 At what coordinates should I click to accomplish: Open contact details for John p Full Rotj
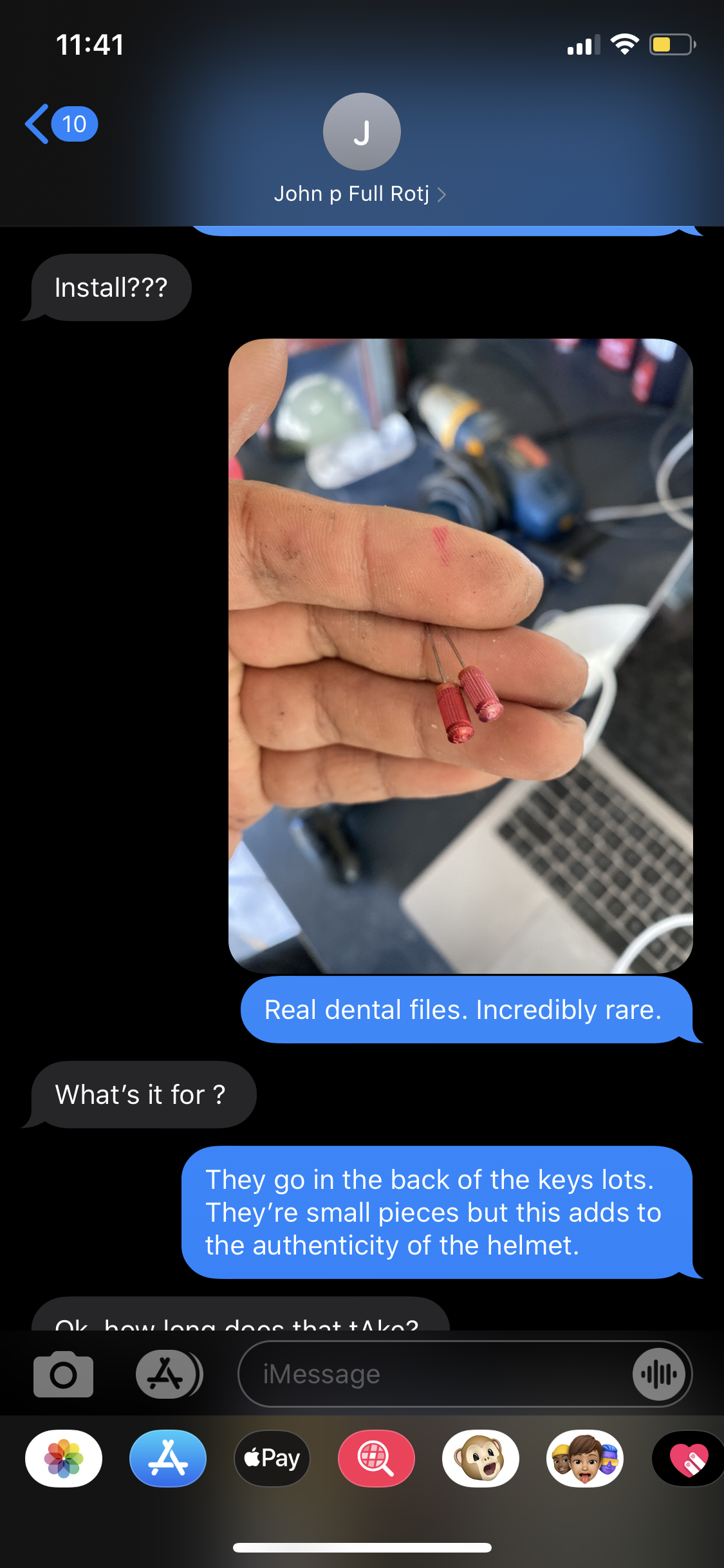(x=361, y=149)
